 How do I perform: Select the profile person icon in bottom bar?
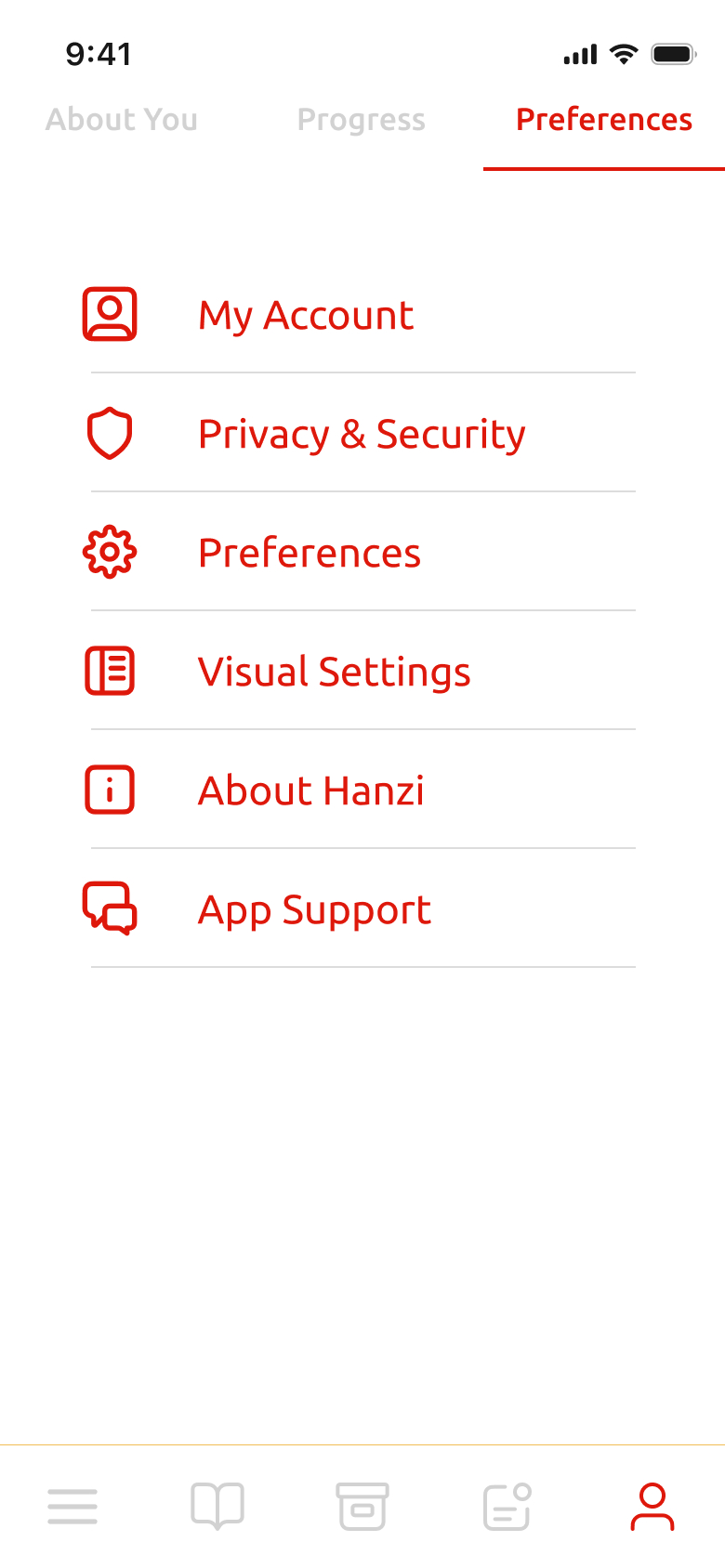click(x=652, y=1505)
